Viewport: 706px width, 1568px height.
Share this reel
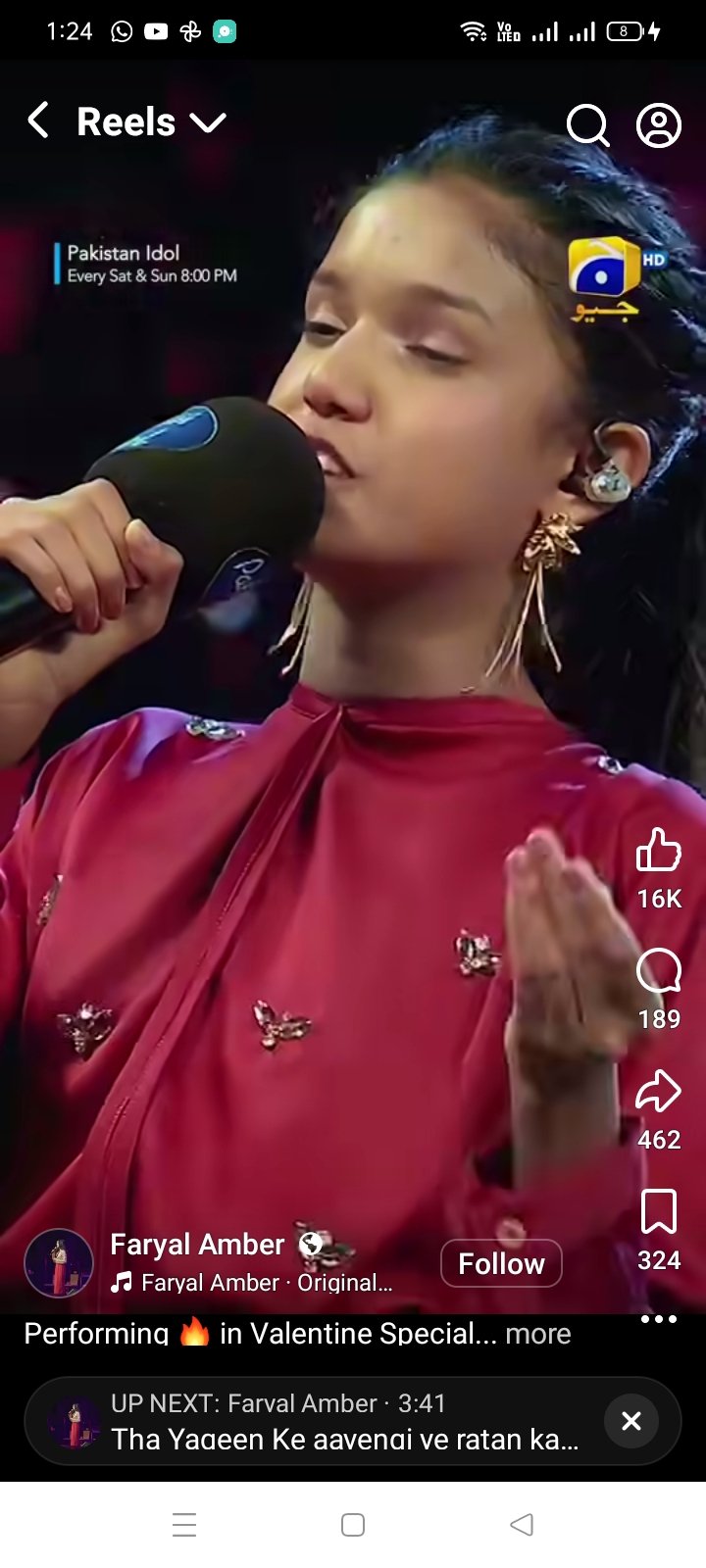(x=658, y=1092)
